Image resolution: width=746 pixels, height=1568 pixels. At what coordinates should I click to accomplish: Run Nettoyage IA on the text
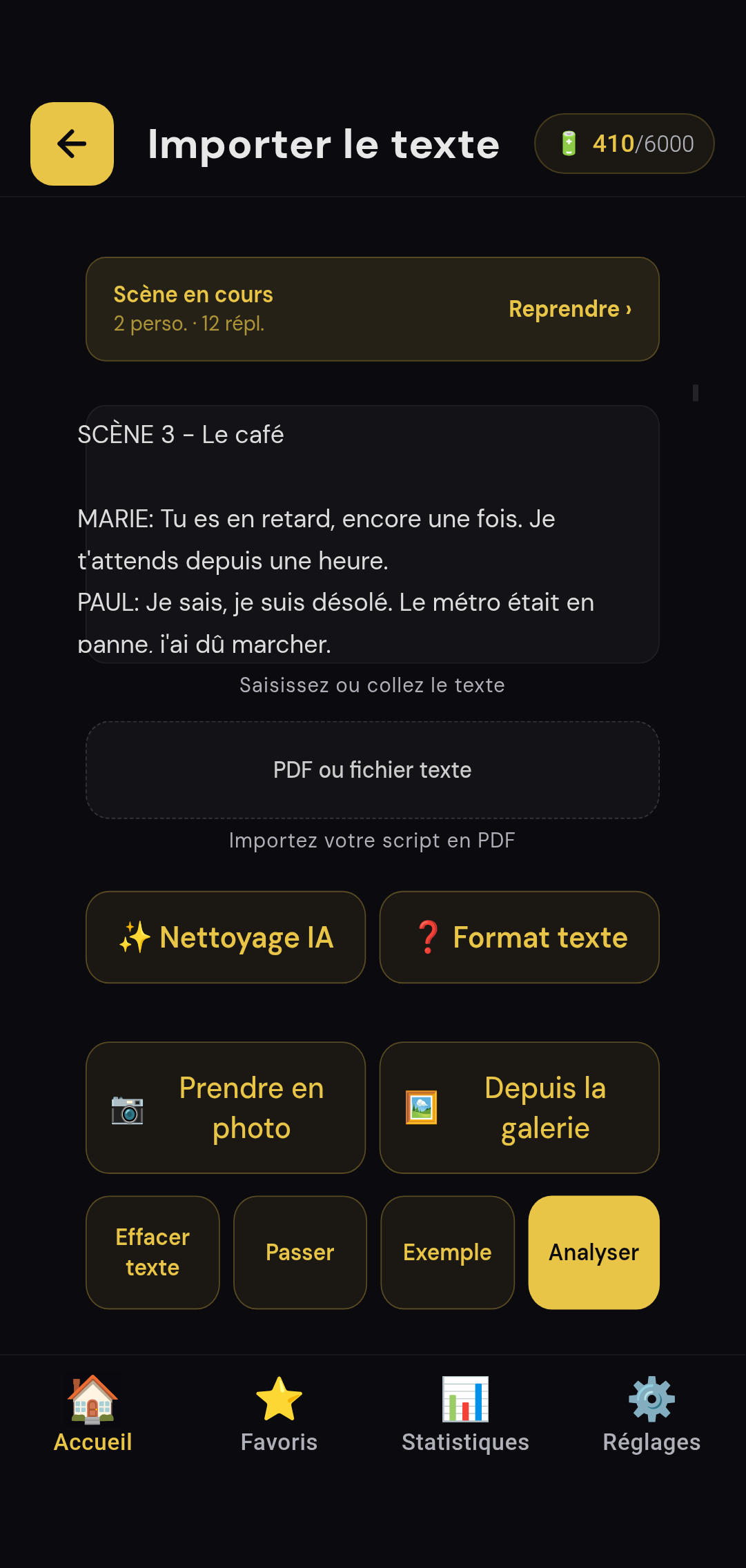pyautogui.click(x=226, y=937)
